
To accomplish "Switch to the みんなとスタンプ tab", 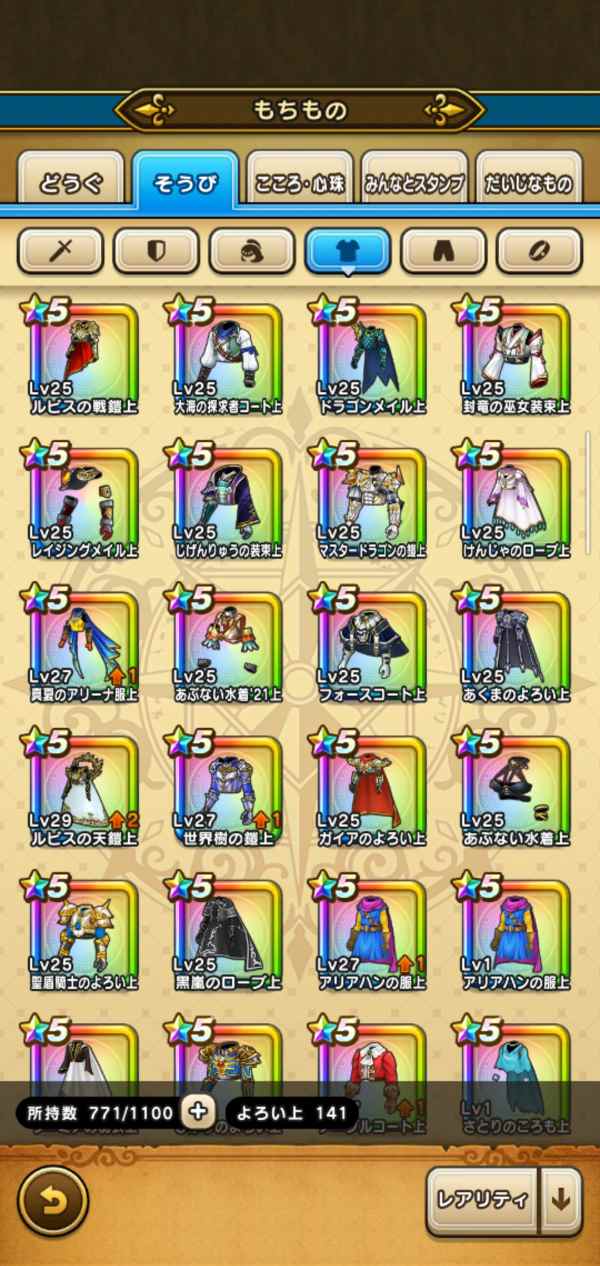I will [x=414, y=182].
